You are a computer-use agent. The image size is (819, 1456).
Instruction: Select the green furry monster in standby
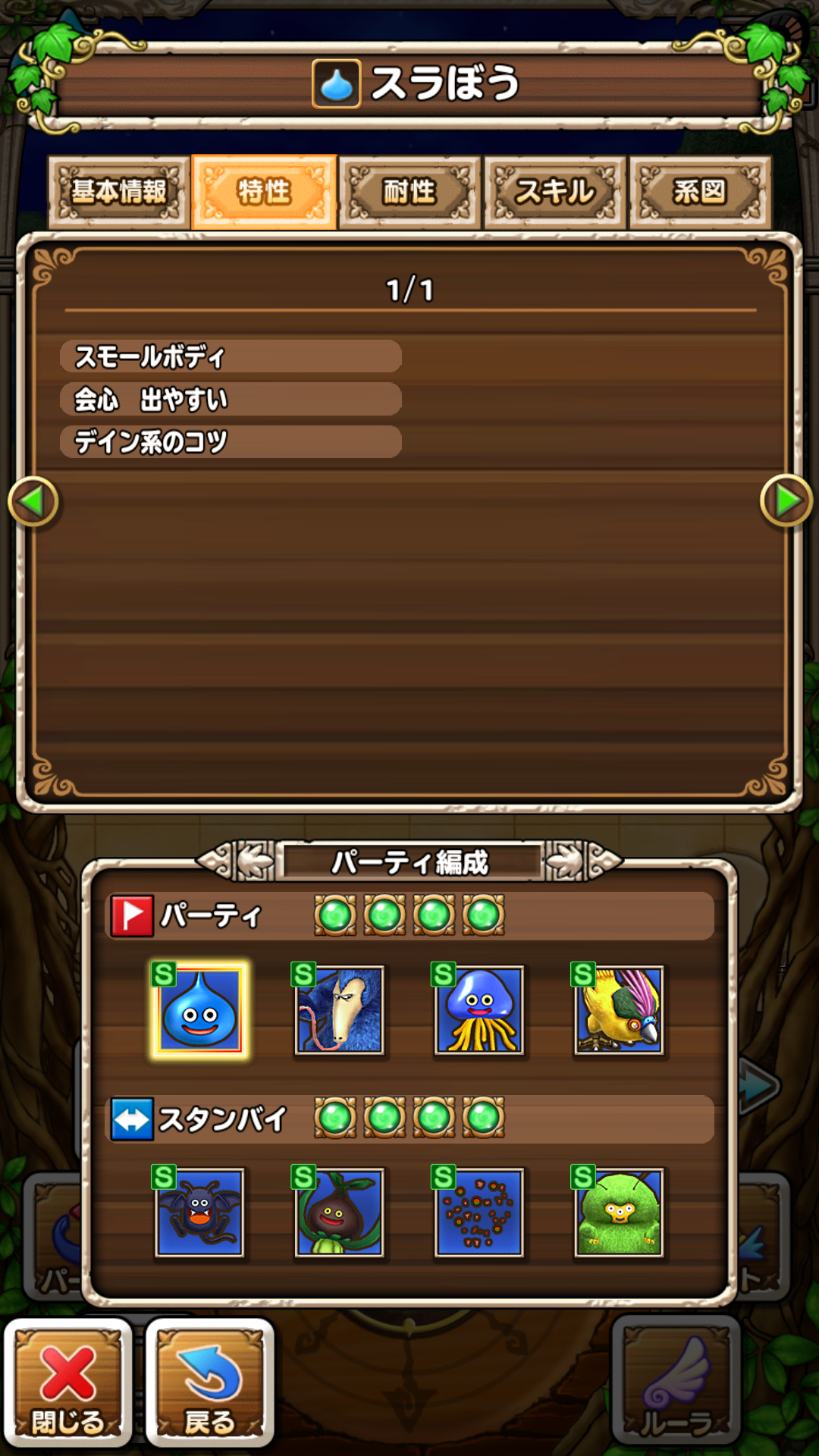click(620, 1213)
